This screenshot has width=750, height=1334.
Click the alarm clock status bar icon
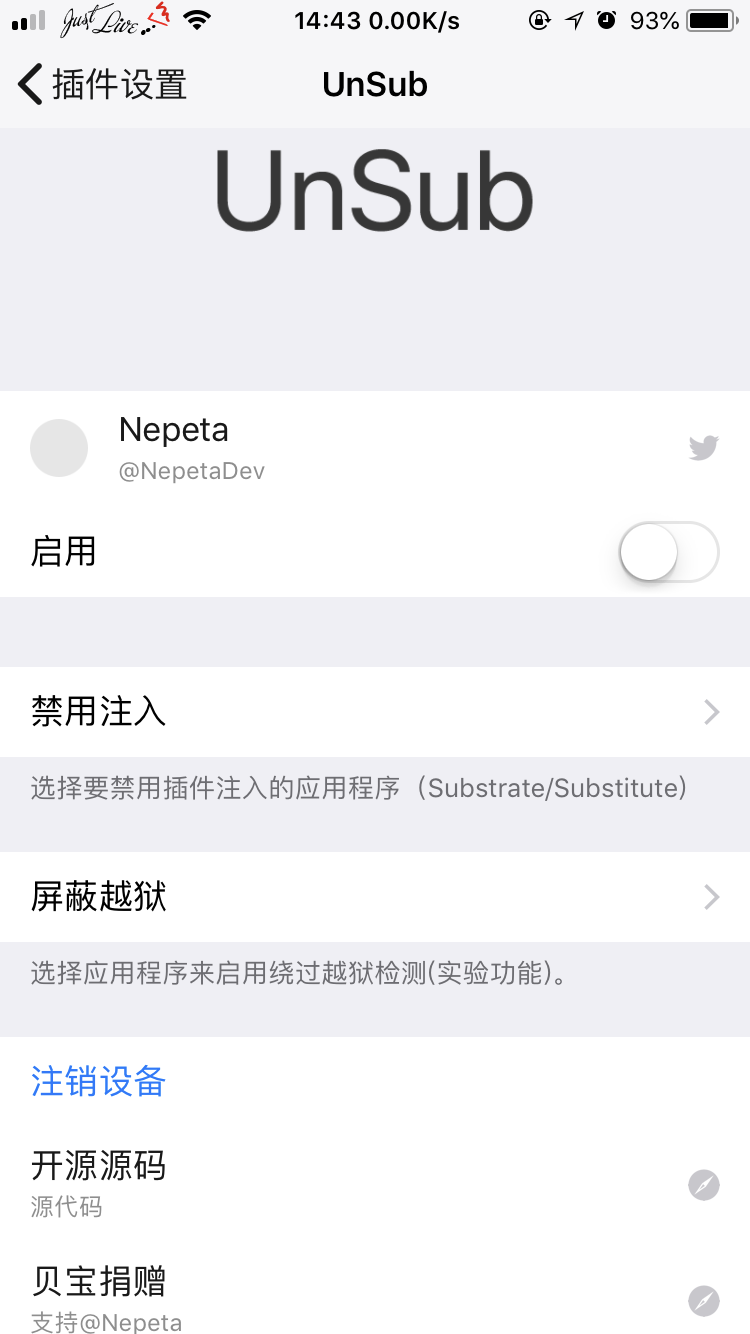[x=606, y=19]
